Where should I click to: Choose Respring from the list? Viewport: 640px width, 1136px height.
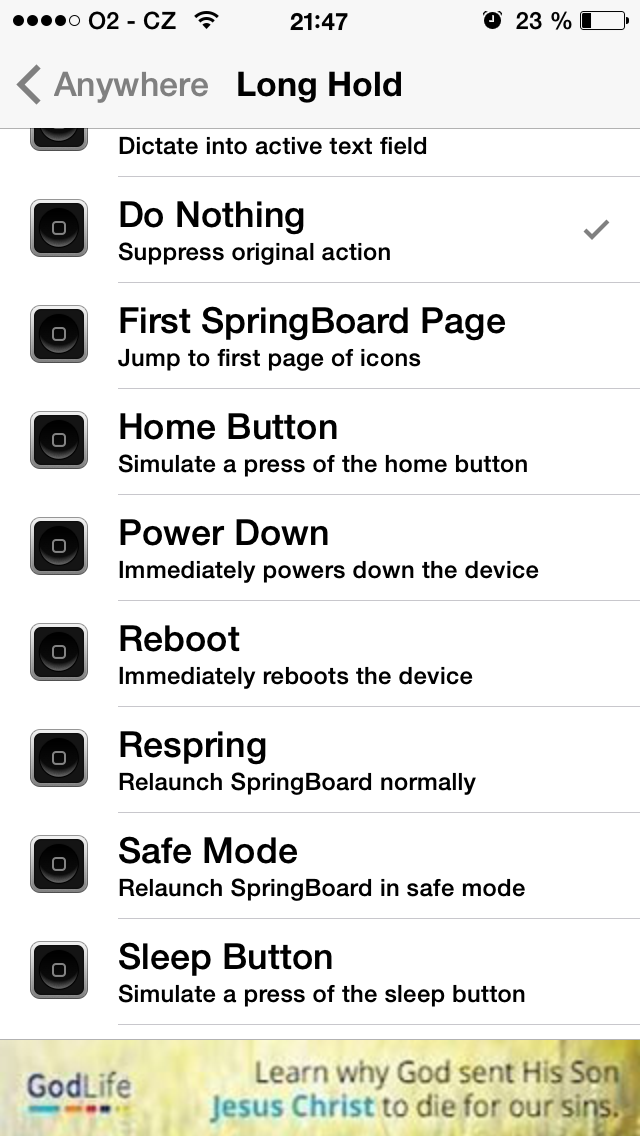tap(320, 759)
